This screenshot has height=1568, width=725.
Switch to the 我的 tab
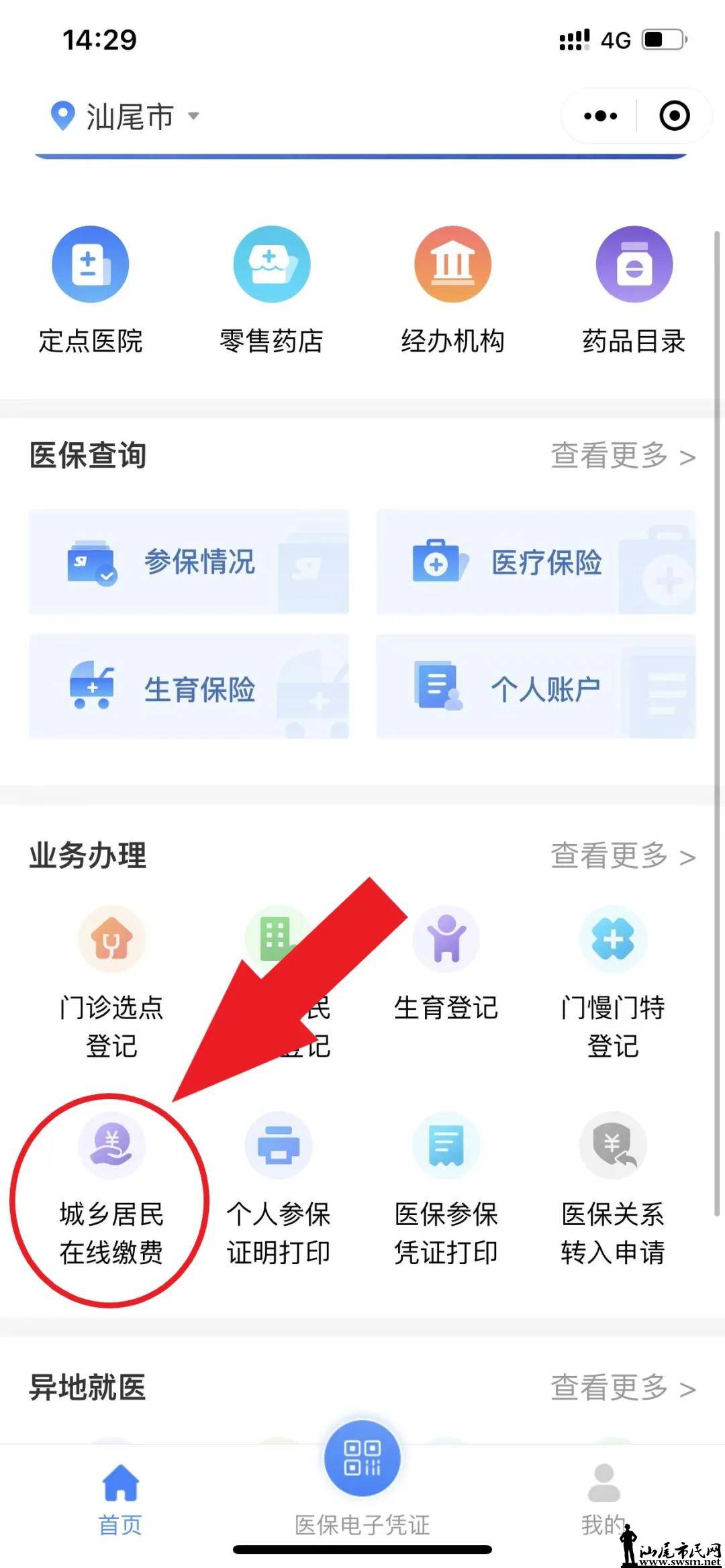click(x=603, y=1498)
